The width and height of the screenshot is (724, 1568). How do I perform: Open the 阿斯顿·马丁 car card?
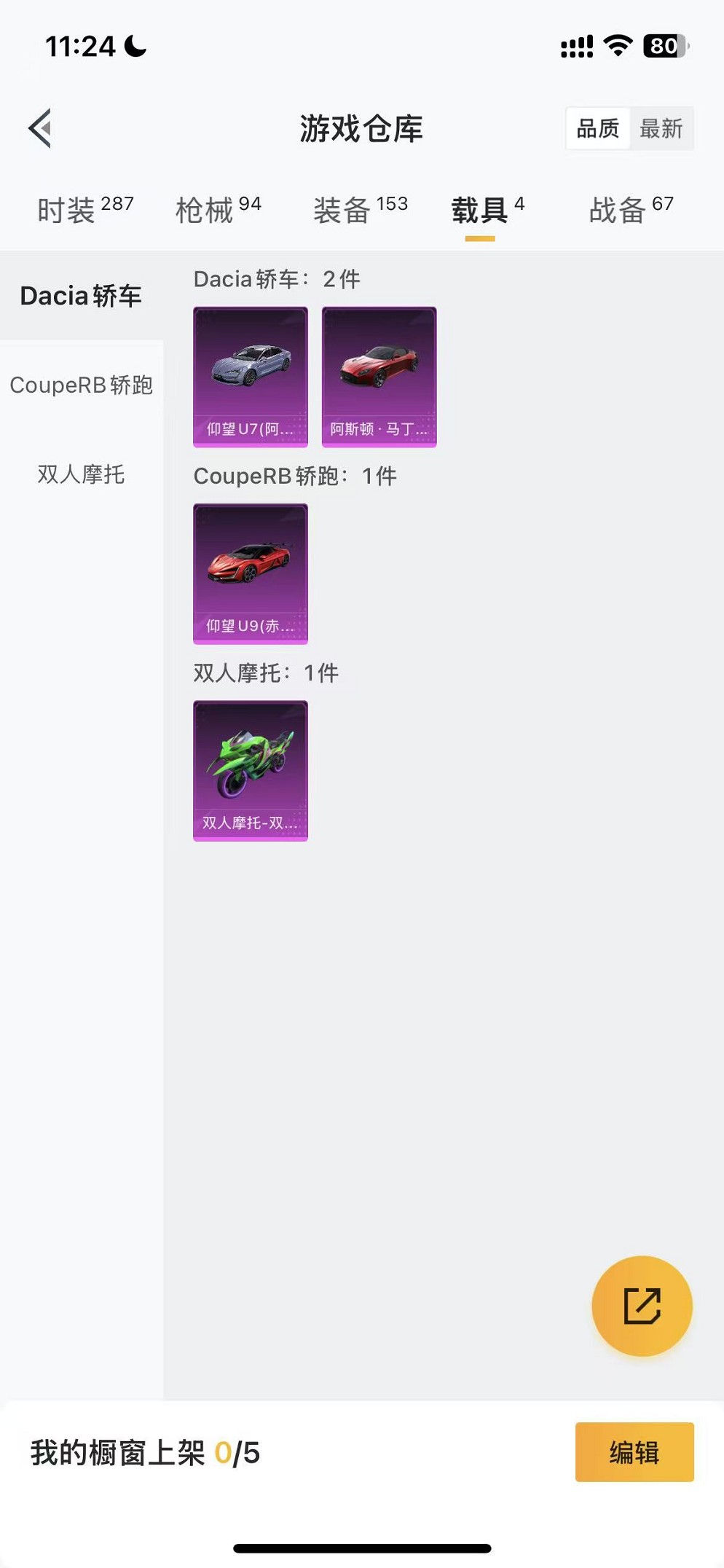point(379,376)
